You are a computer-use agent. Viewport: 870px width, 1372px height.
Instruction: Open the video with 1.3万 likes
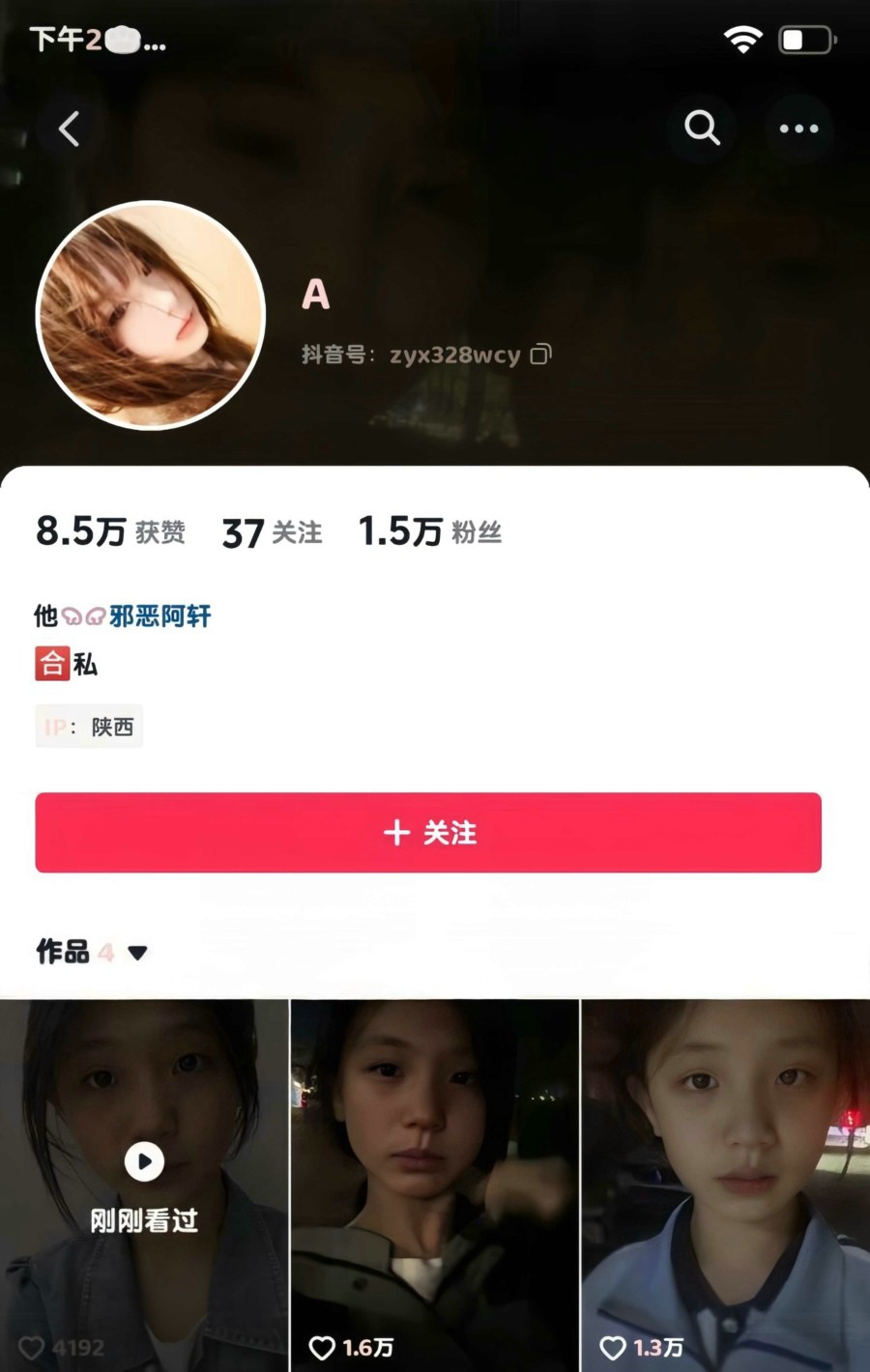pos(725,1184)
